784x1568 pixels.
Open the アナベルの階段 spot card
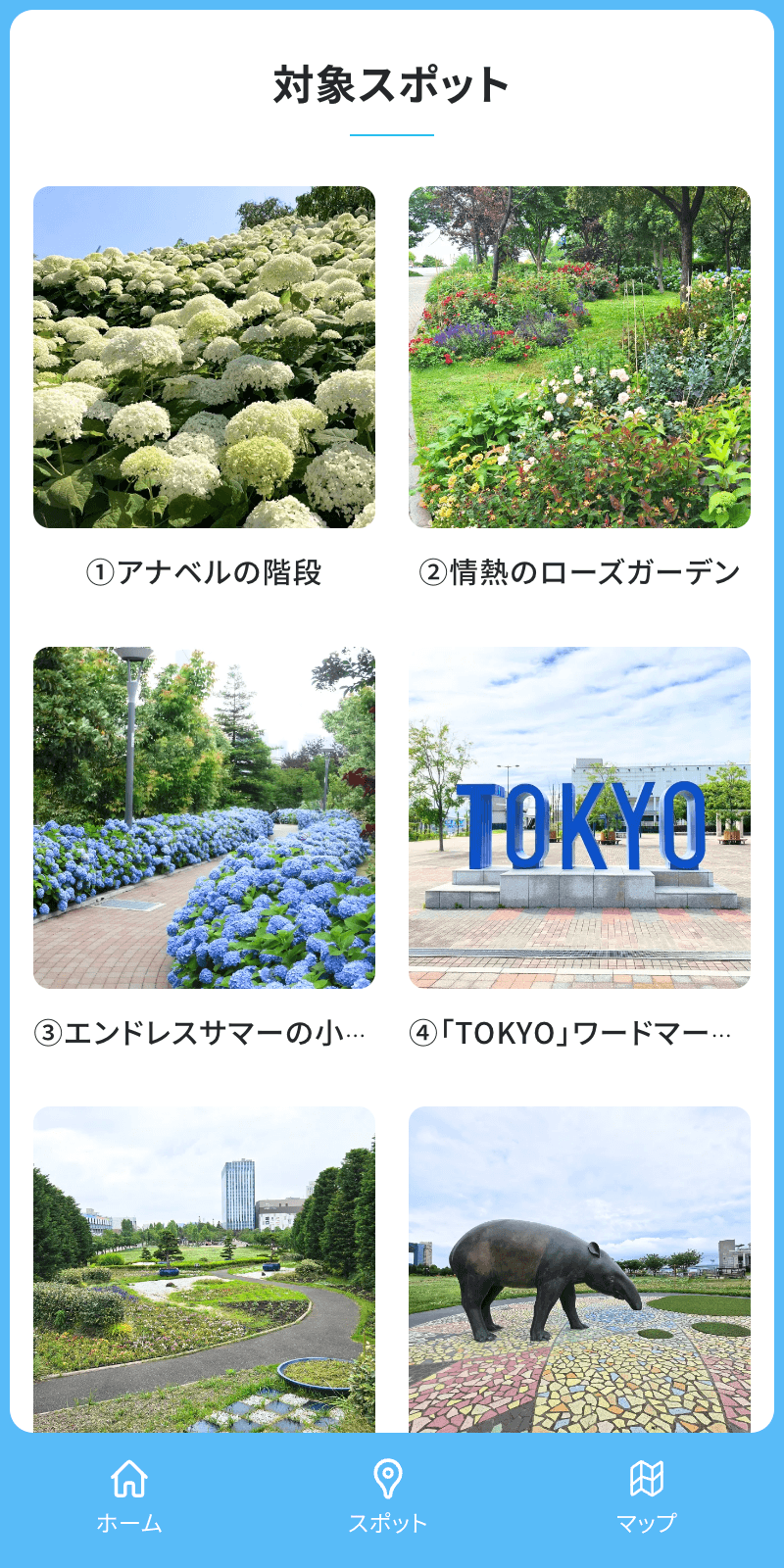[x=204, y=358]
